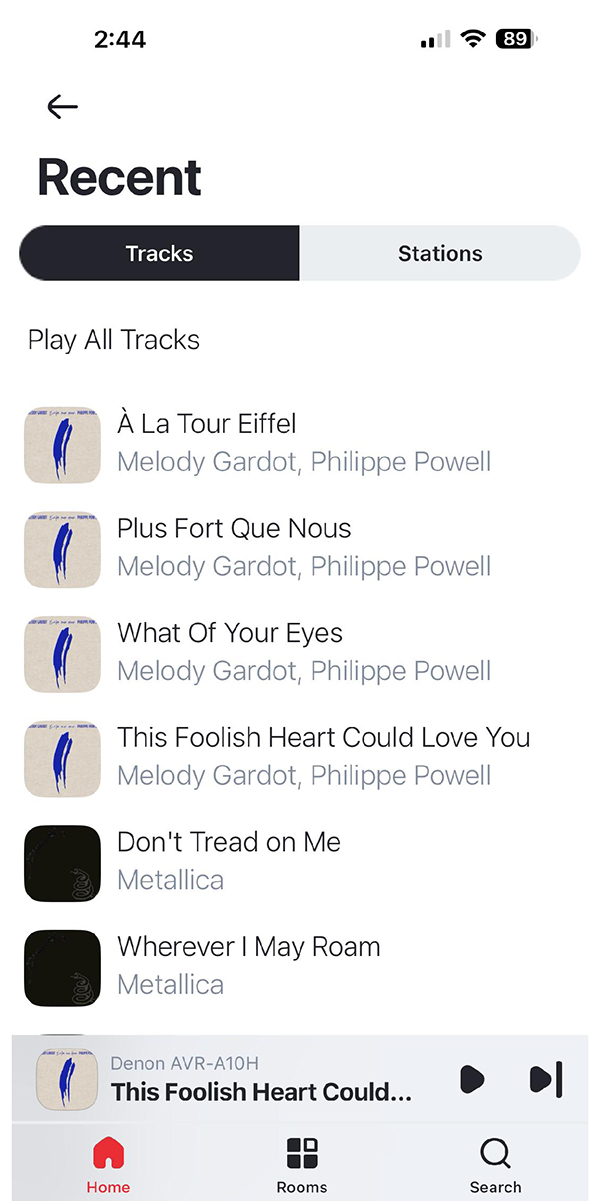The height and width of the screenshot is (1201, 600).
Task: Switch to the Stations tab
Action: (x=440, y=253)
